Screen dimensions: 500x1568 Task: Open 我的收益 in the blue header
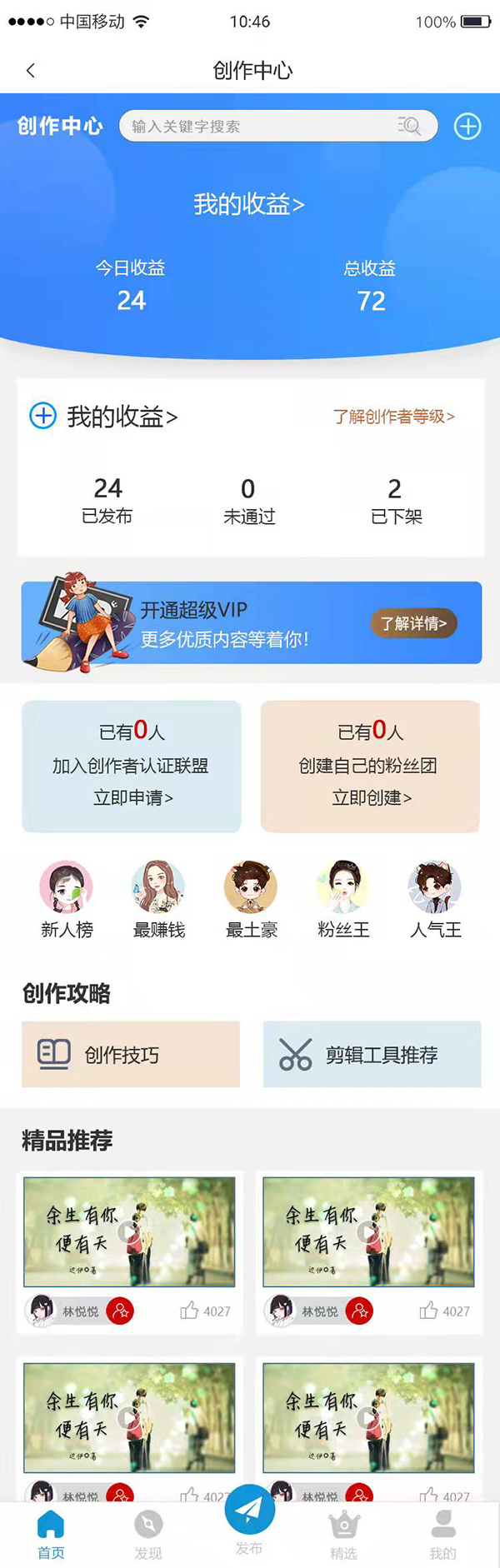(248, 204)
